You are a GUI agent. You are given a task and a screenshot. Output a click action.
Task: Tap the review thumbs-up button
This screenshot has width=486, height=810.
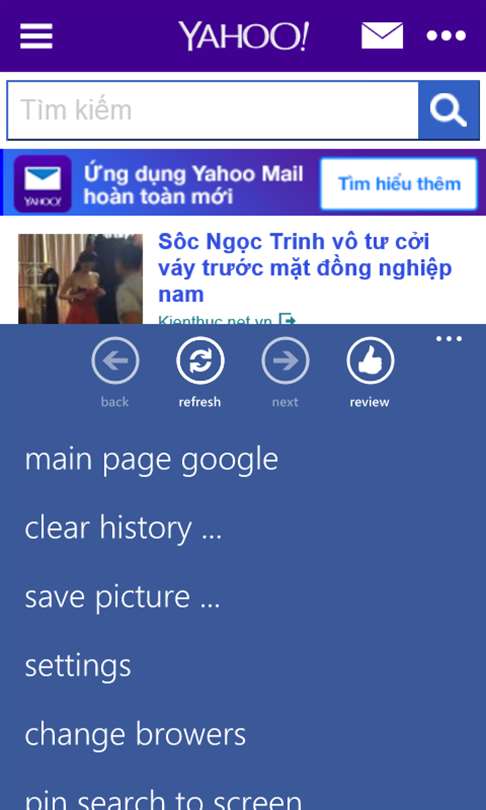pos(370,361)
